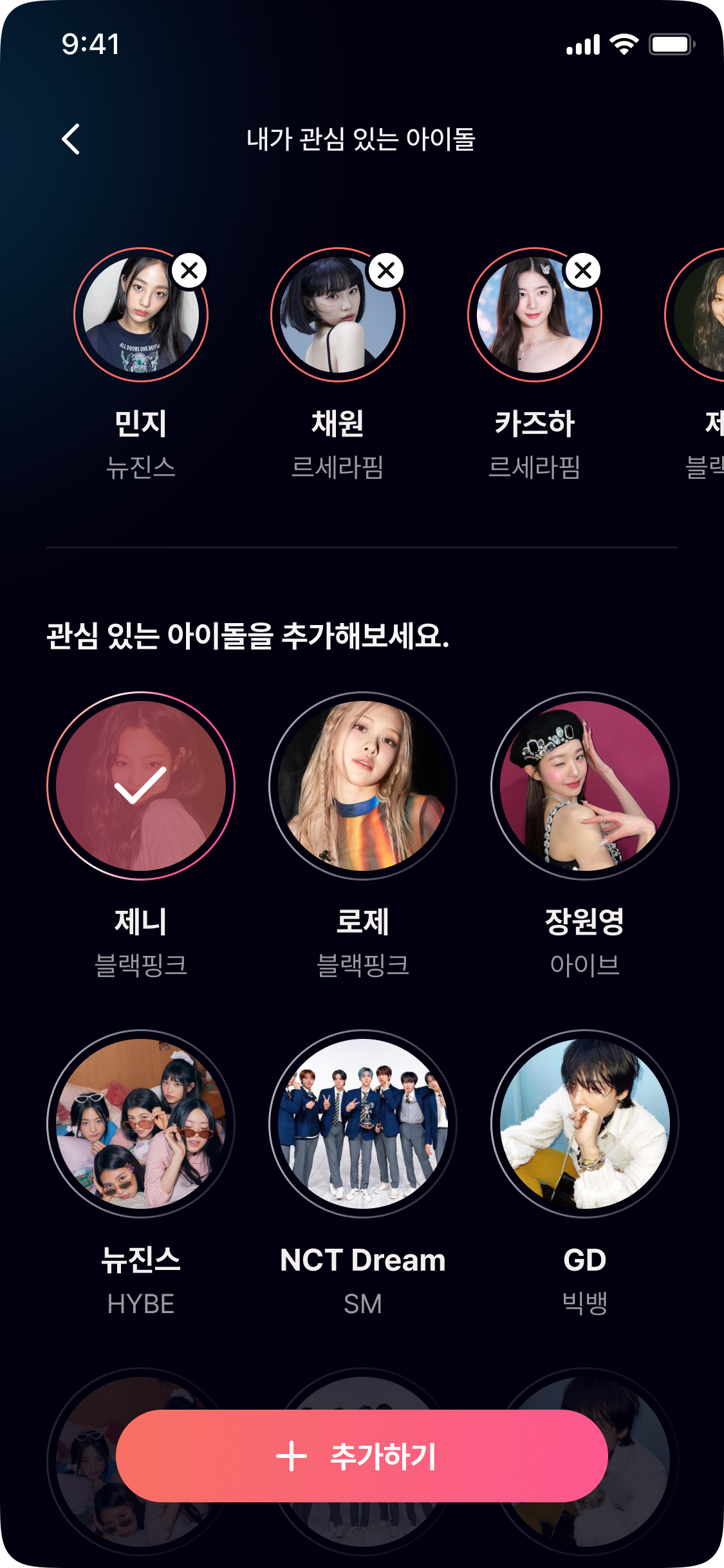This screenshot has width=724, height=1568.
Task: Select GD from 빅뱅
Action: pos(585,1124)
